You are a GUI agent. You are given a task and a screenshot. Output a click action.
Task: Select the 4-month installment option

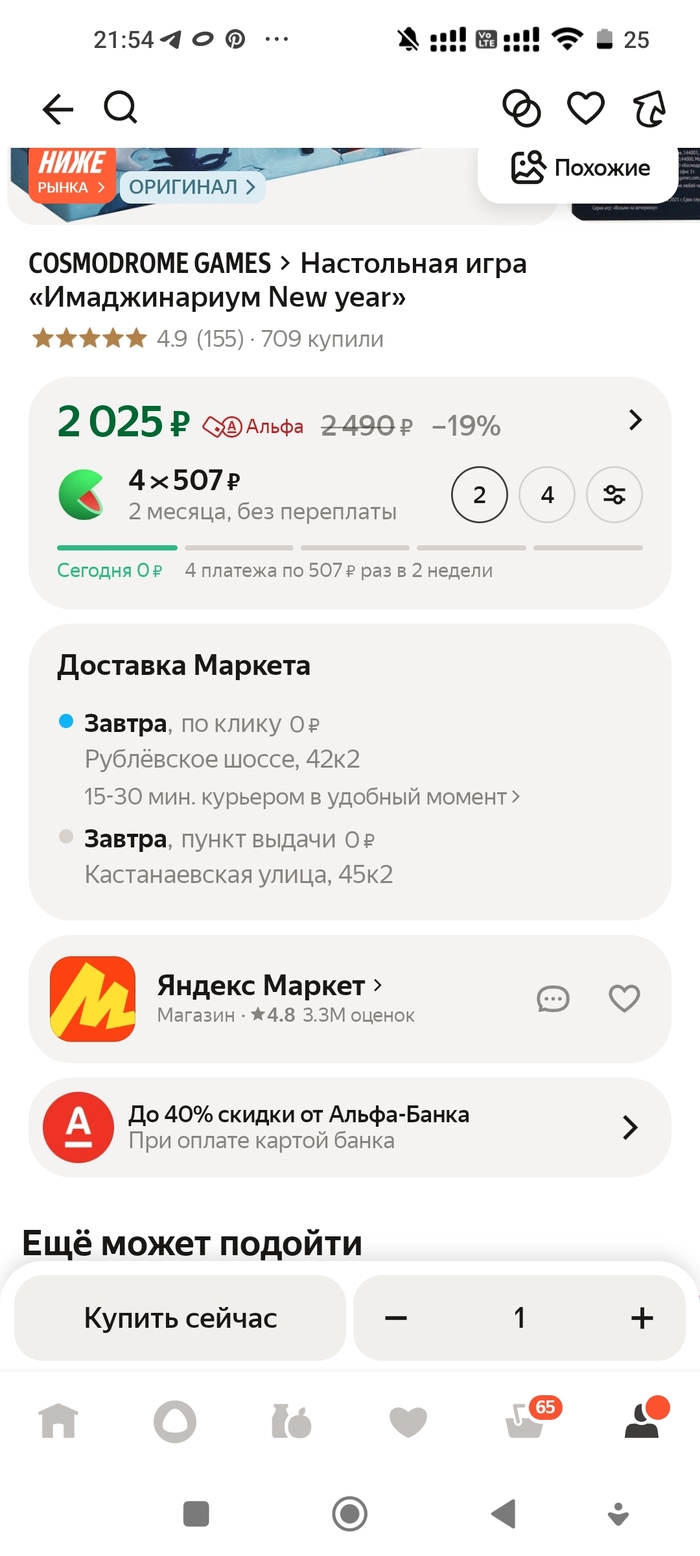(547, 495)
